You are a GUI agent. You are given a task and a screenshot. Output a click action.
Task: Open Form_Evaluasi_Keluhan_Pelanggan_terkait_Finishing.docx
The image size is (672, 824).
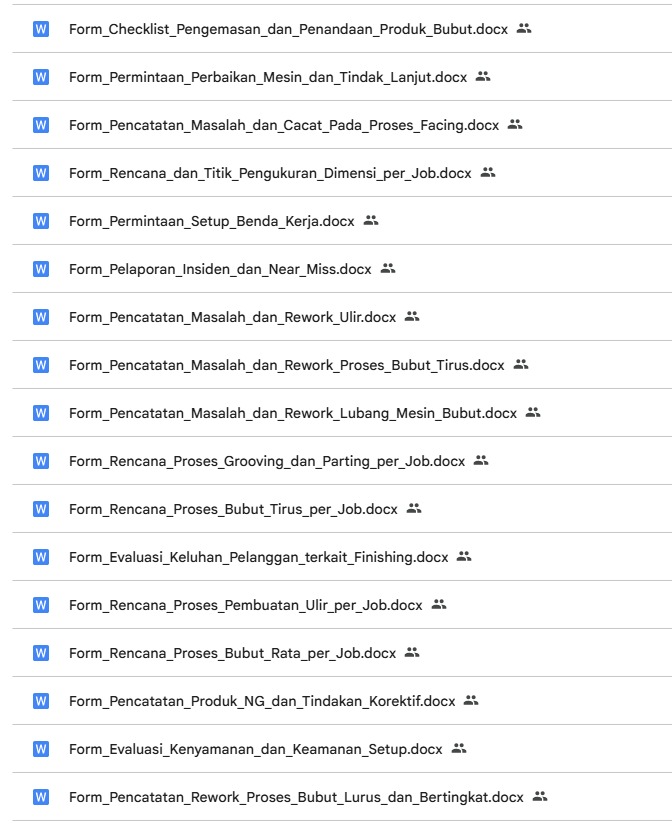coord(258,557)
